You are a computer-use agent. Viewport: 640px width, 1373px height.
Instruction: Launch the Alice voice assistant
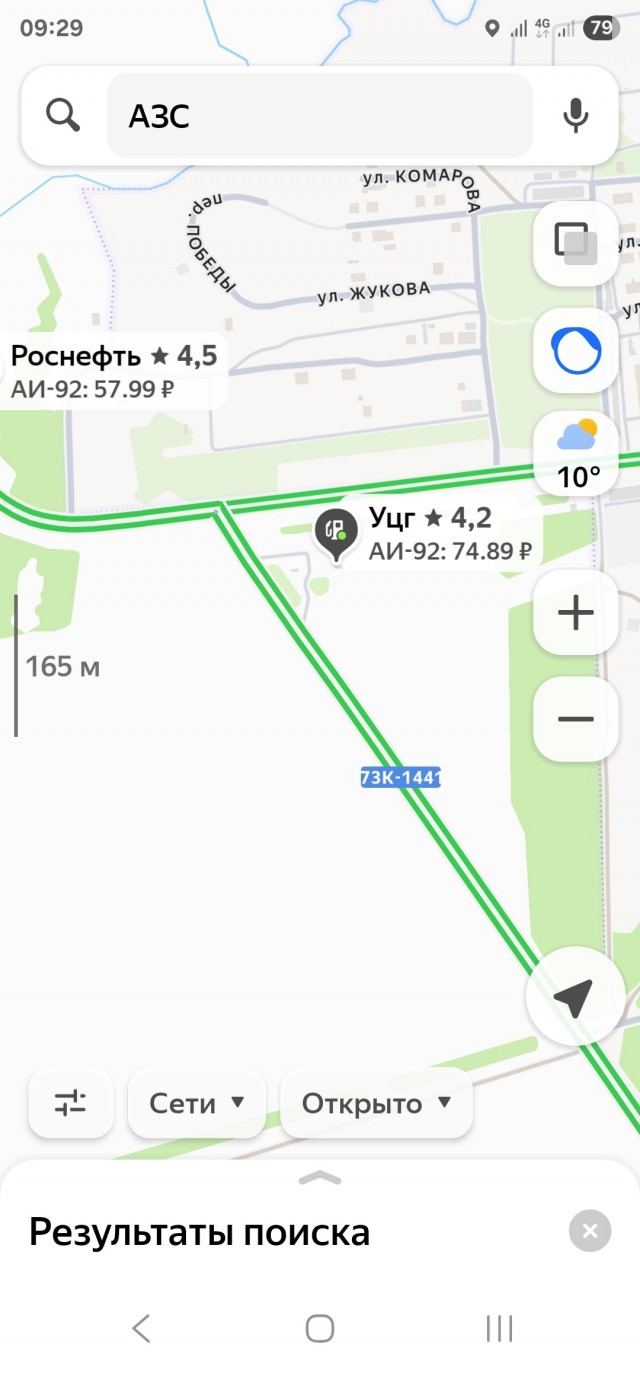coord(575,351)
